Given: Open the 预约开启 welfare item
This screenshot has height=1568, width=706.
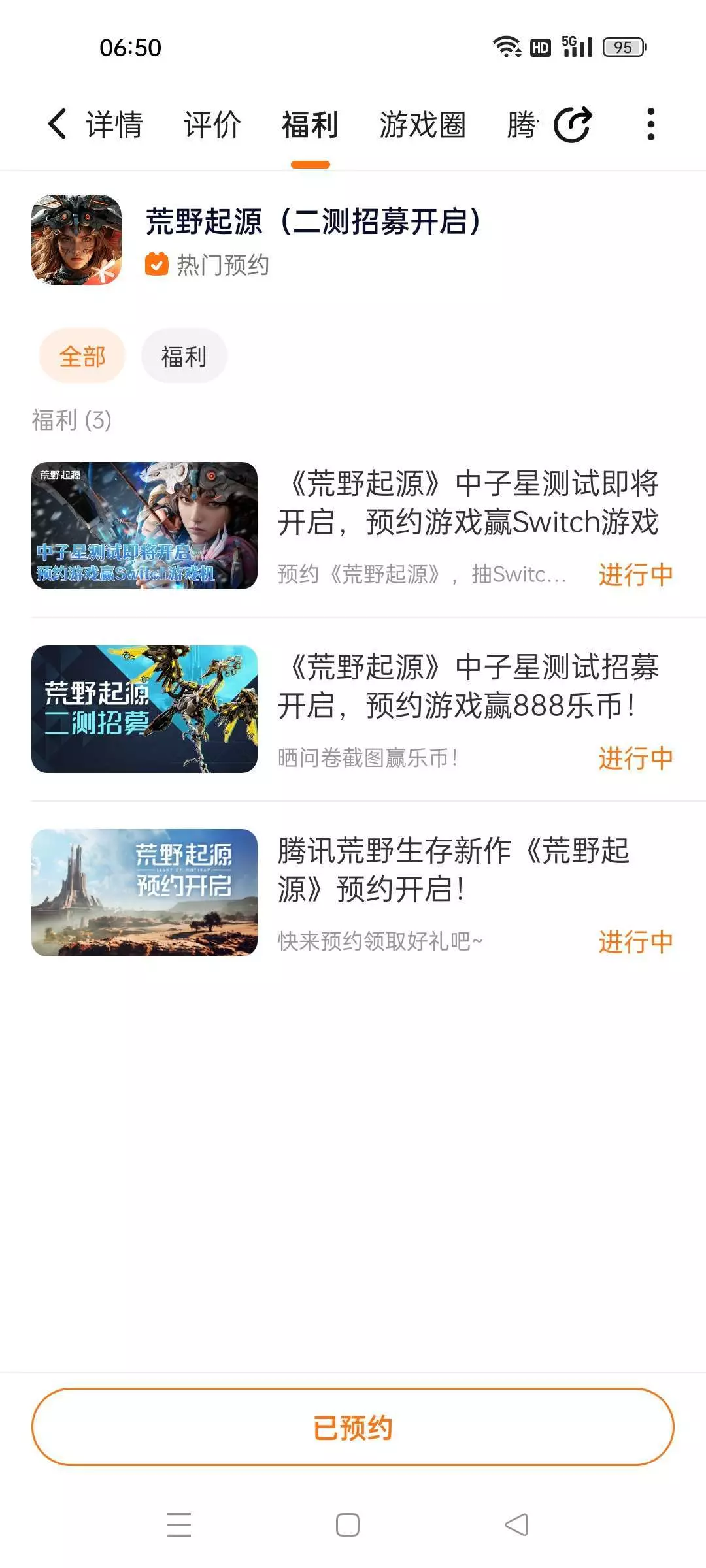Looking at the screenshot, I should click(454, 870).
